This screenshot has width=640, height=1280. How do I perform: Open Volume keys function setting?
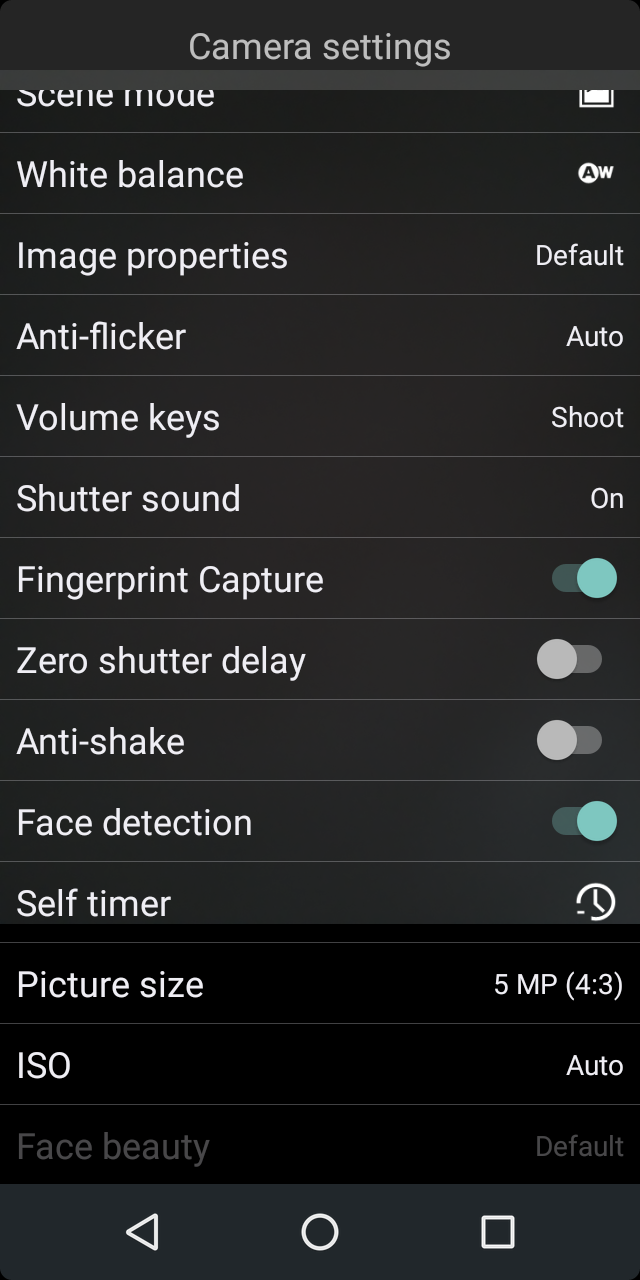click(320, 417)
